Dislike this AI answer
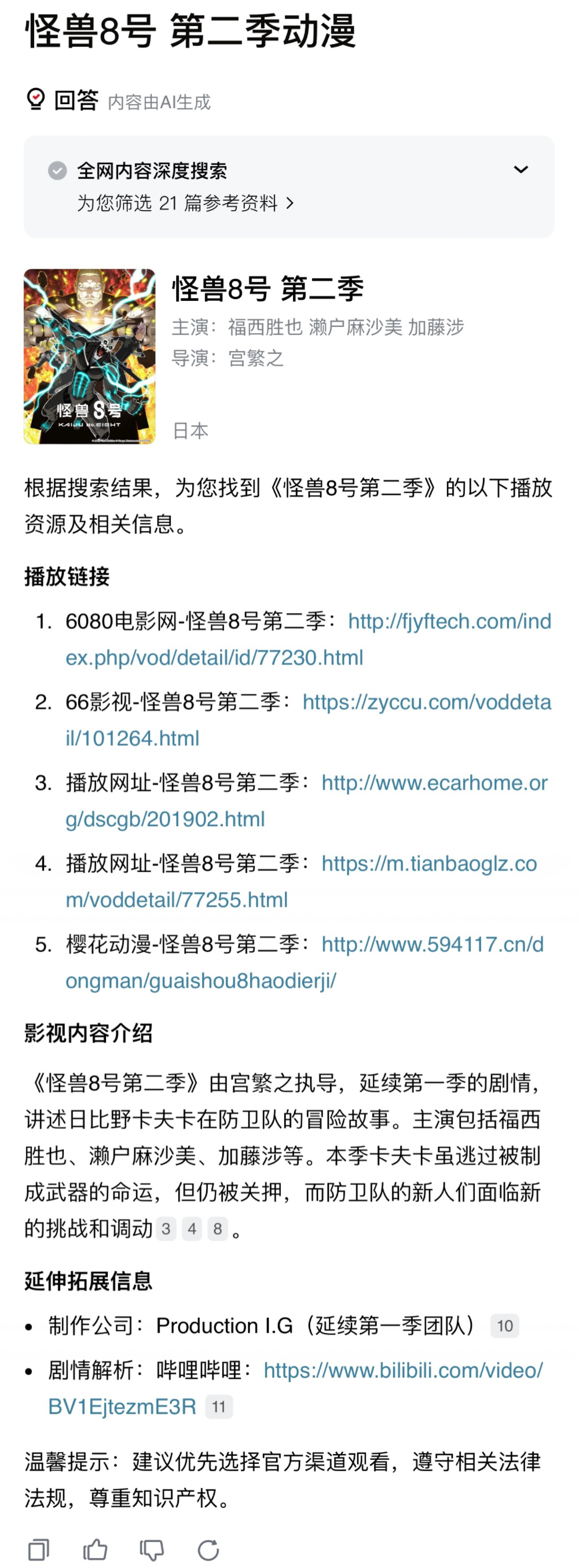Viewport: 579px width, 1568px height. [152, 1549]
